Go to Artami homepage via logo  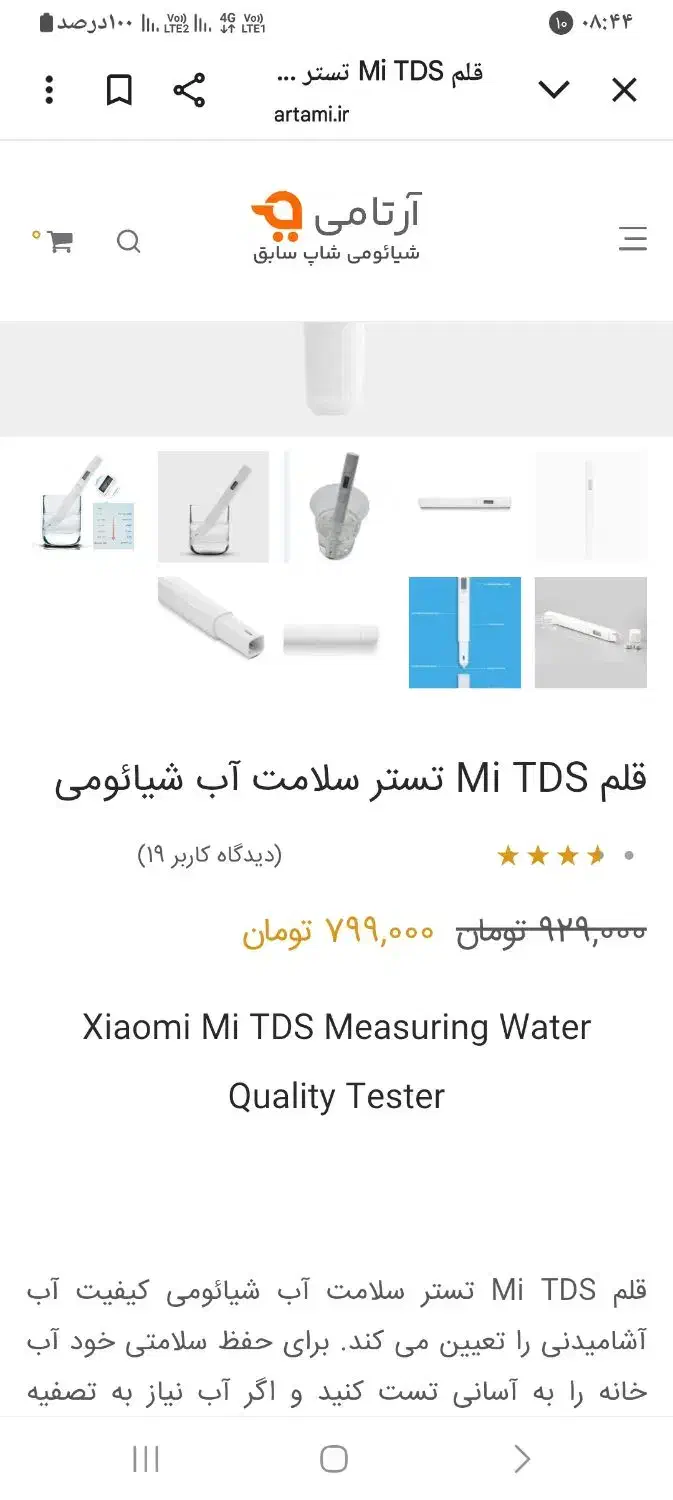pos(336,228)
